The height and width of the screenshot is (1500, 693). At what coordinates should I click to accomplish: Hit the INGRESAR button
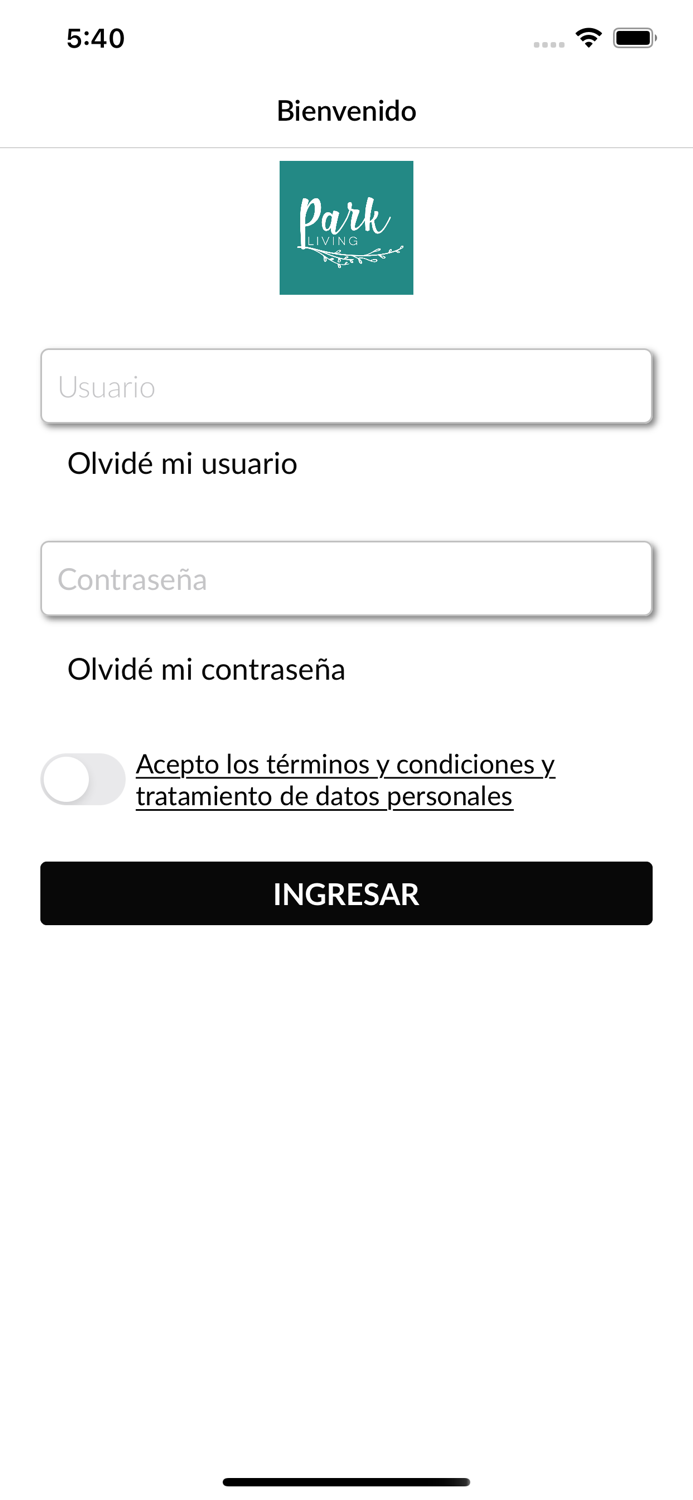tap(346, 893)
